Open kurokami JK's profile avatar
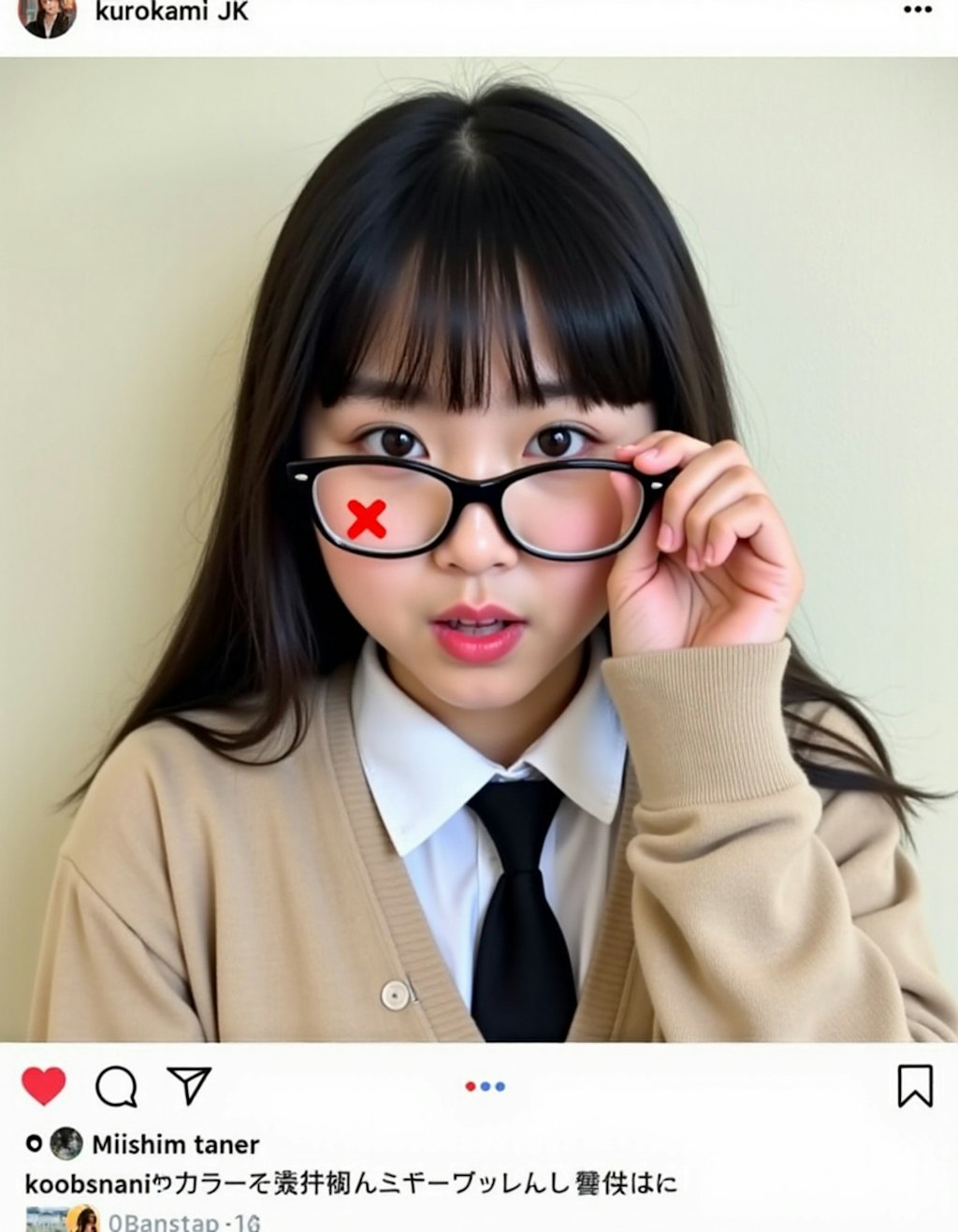The image size is (958, 1232). pyautogui.click(x=47, y=16)
